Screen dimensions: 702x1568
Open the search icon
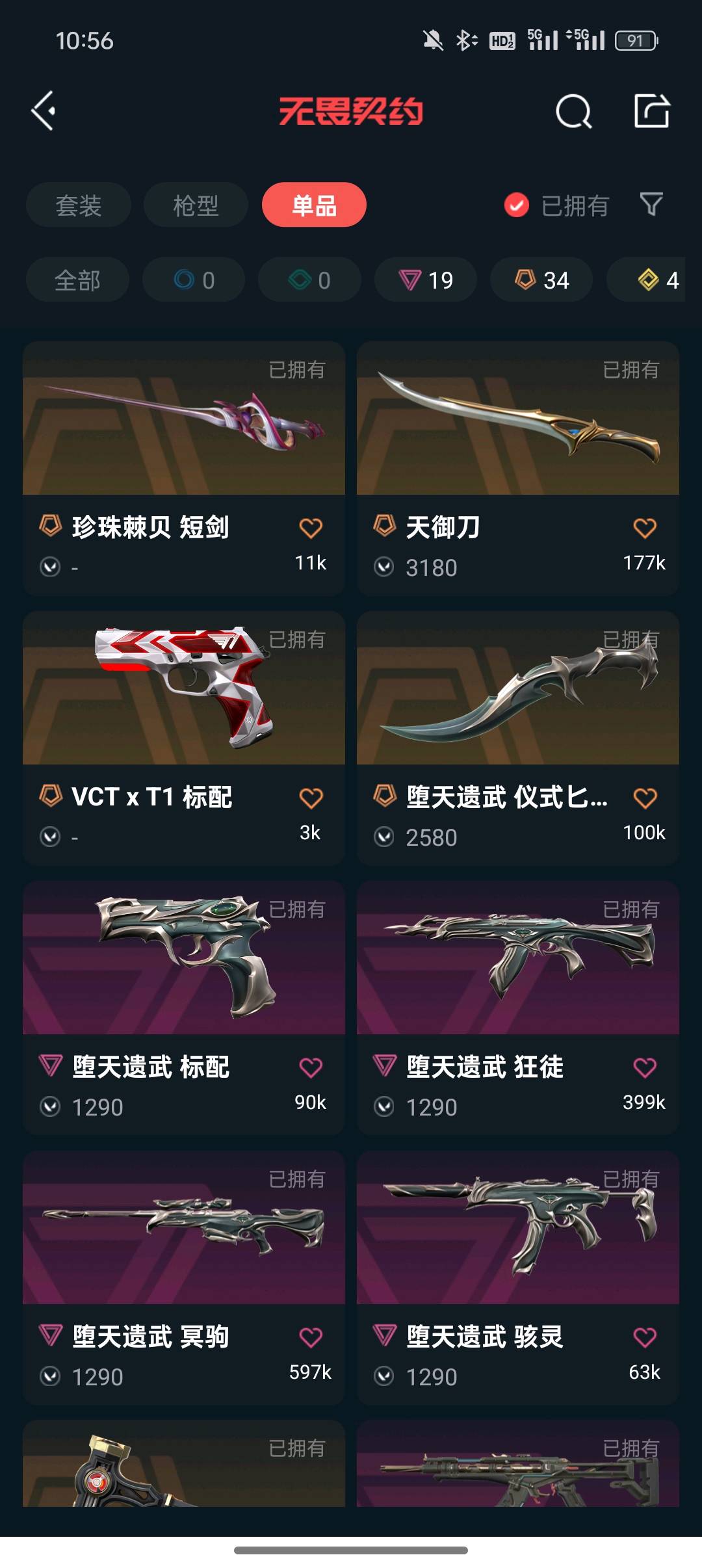573,112
